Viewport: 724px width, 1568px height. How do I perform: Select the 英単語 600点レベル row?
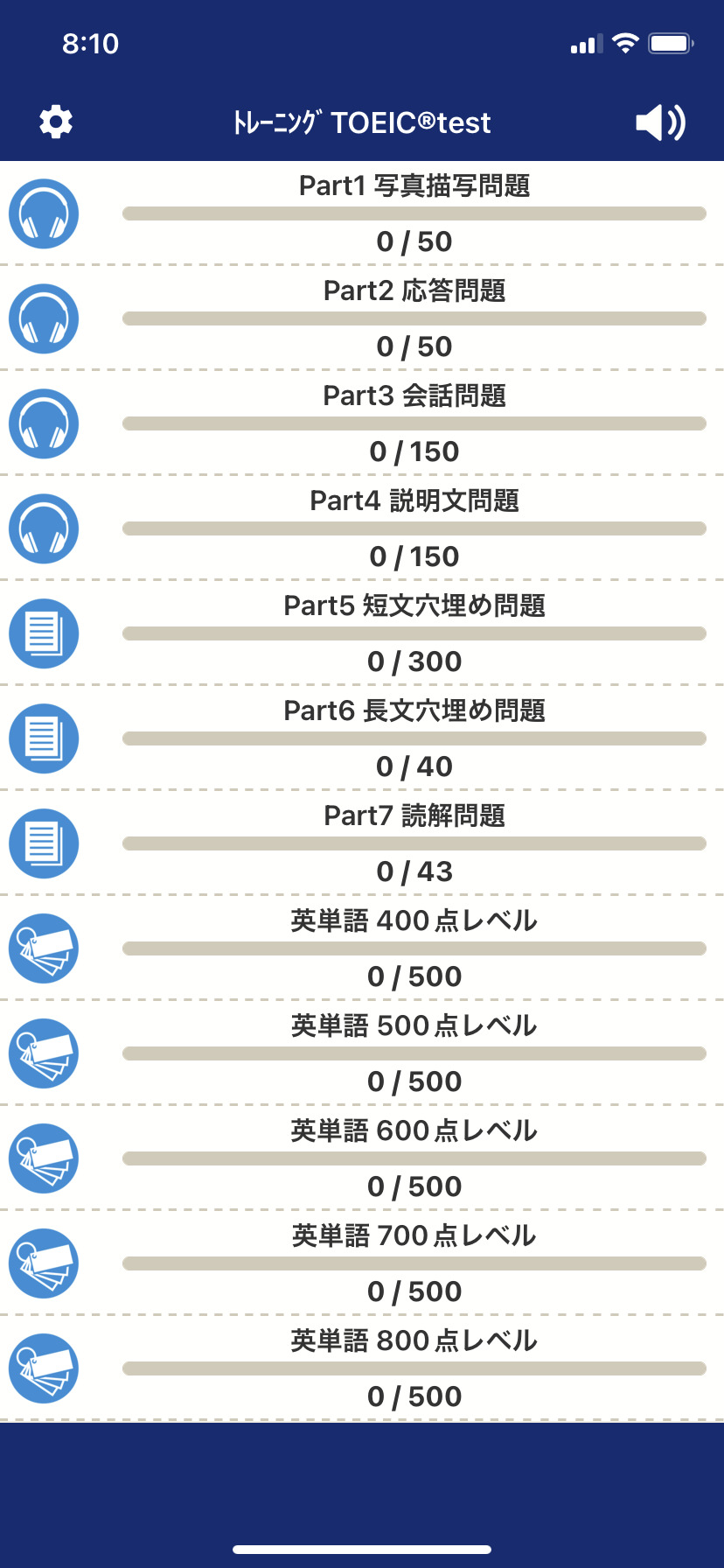coord(416,1130)
